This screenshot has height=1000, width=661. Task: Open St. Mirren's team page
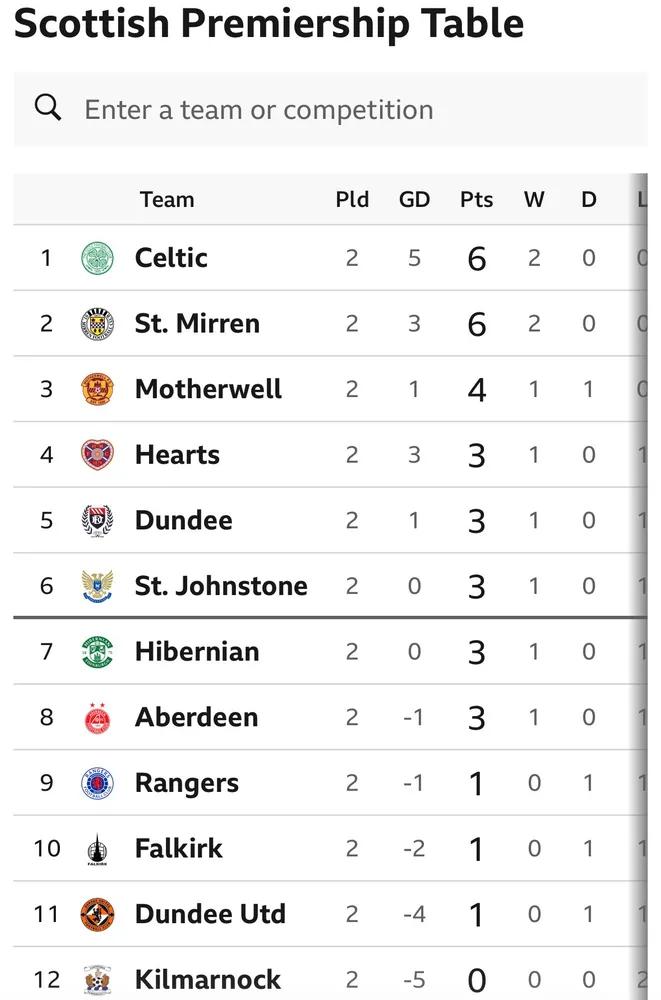pyautogui.click(x=197, y=324)
